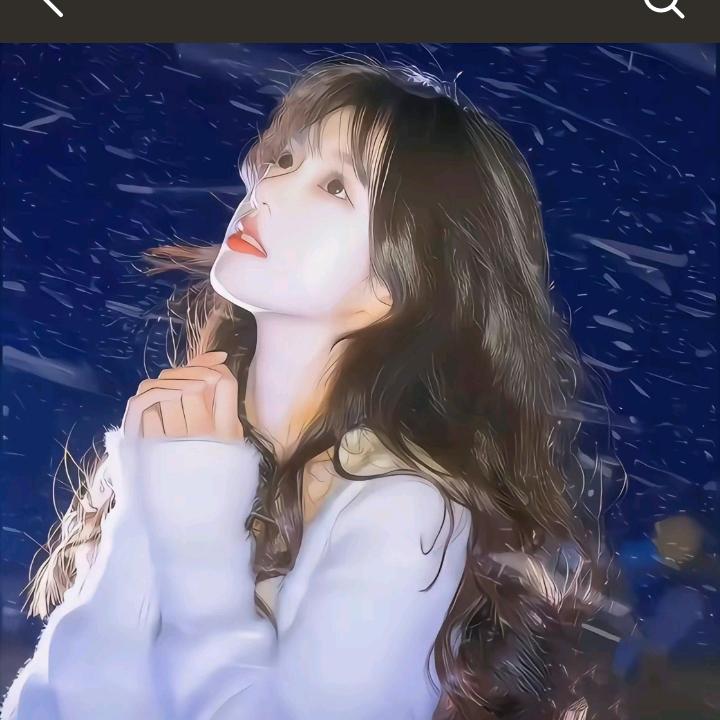Open search with the magnifier icon
720x720 pixels.
(663, 6)
